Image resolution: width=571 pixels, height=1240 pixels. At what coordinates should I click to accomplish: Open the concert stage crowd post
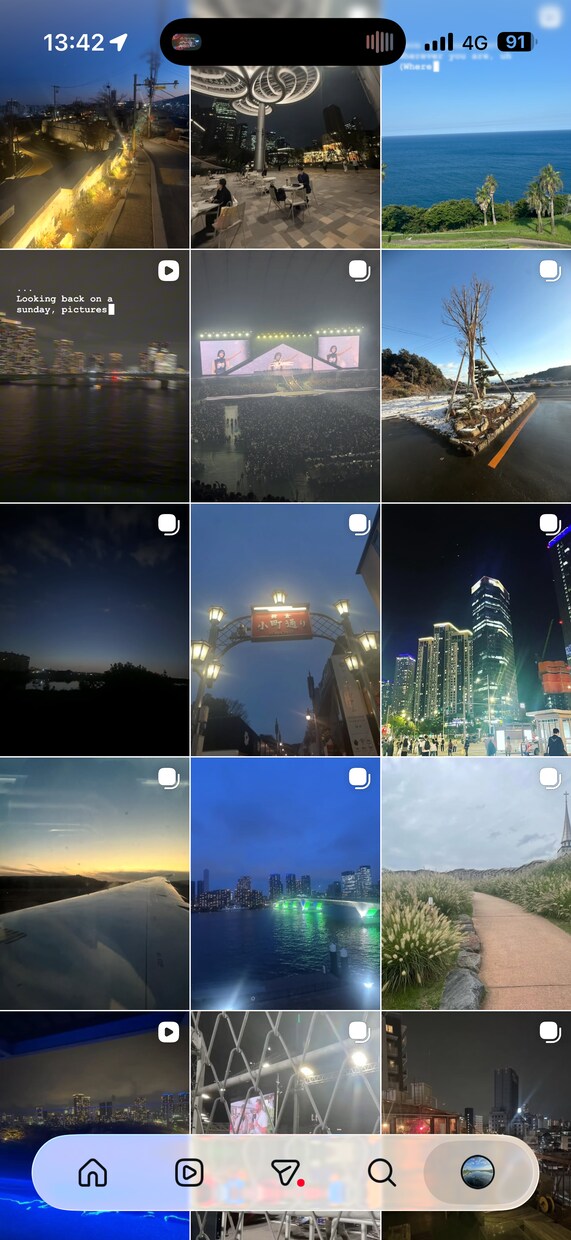(285, 376)
